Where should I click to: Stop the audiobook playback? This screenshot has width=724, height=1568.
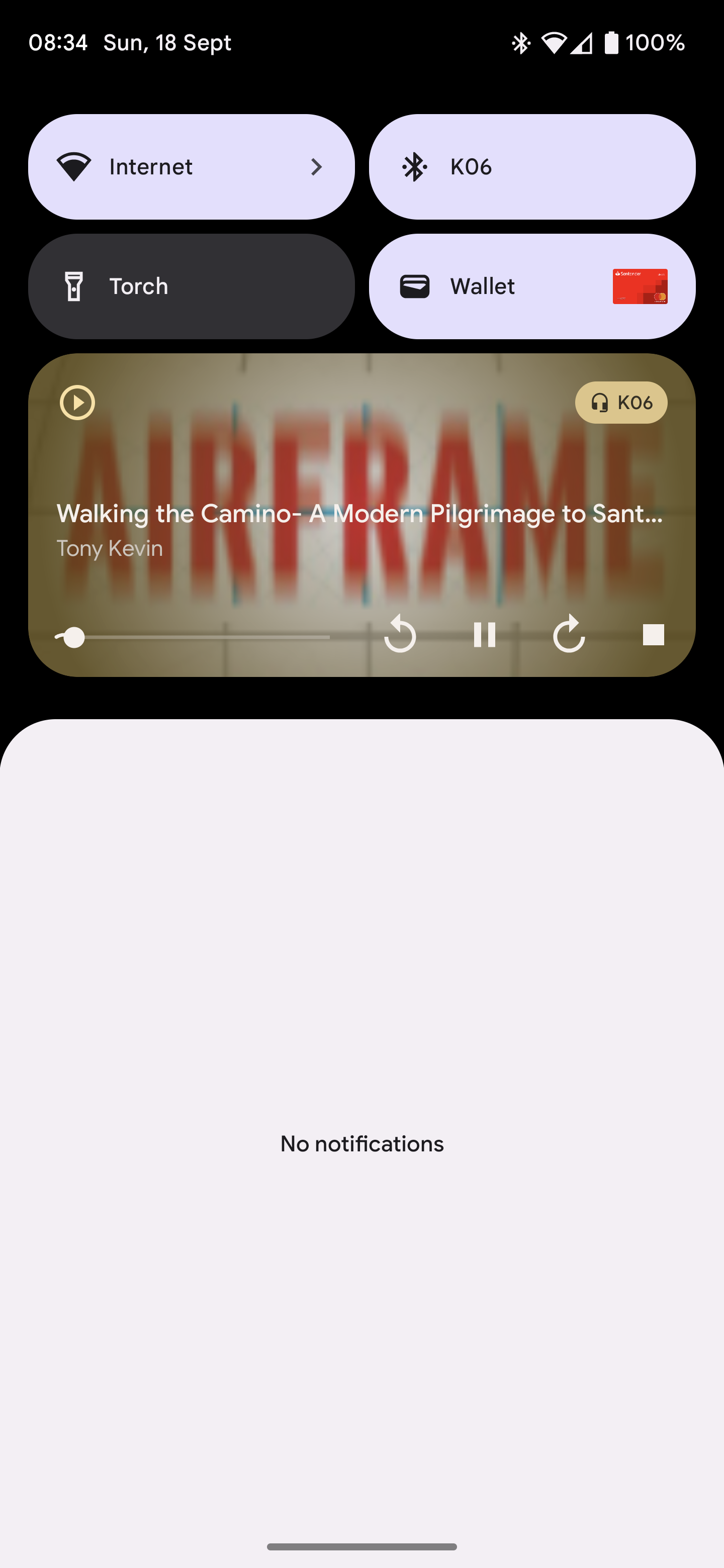[x=653, y=635]
